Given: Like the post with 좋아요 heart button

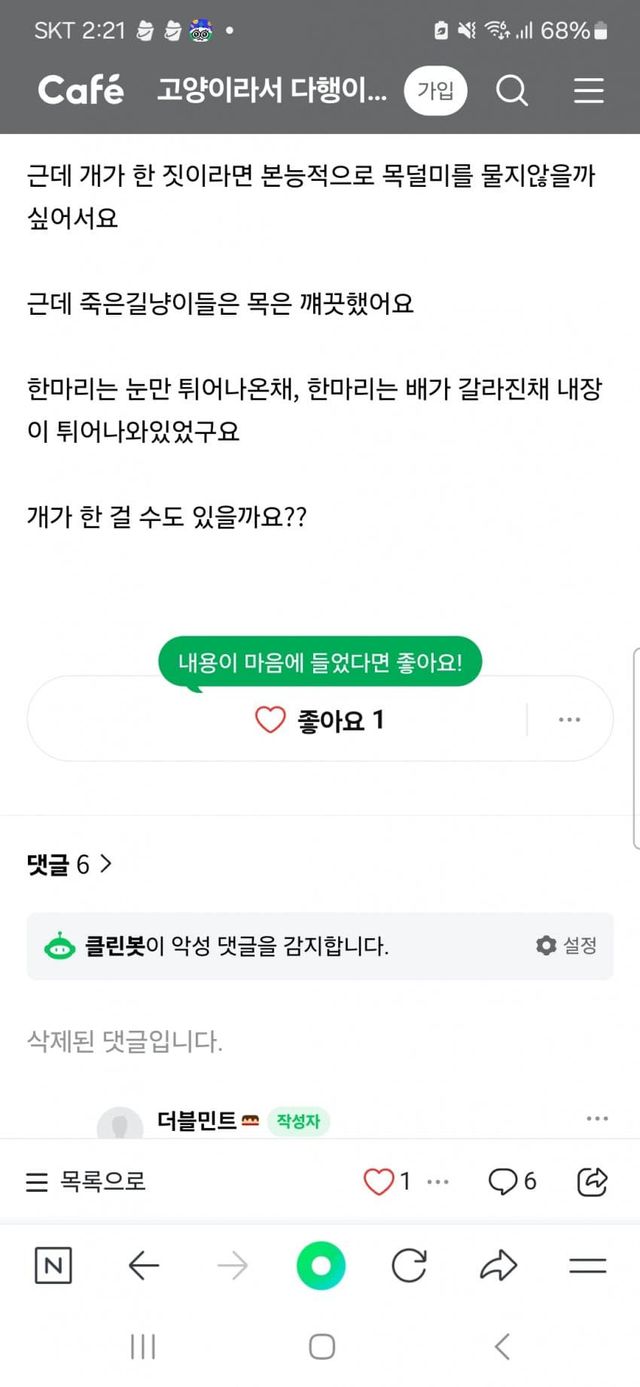Looking at the screenshot, I should [320, 720].
